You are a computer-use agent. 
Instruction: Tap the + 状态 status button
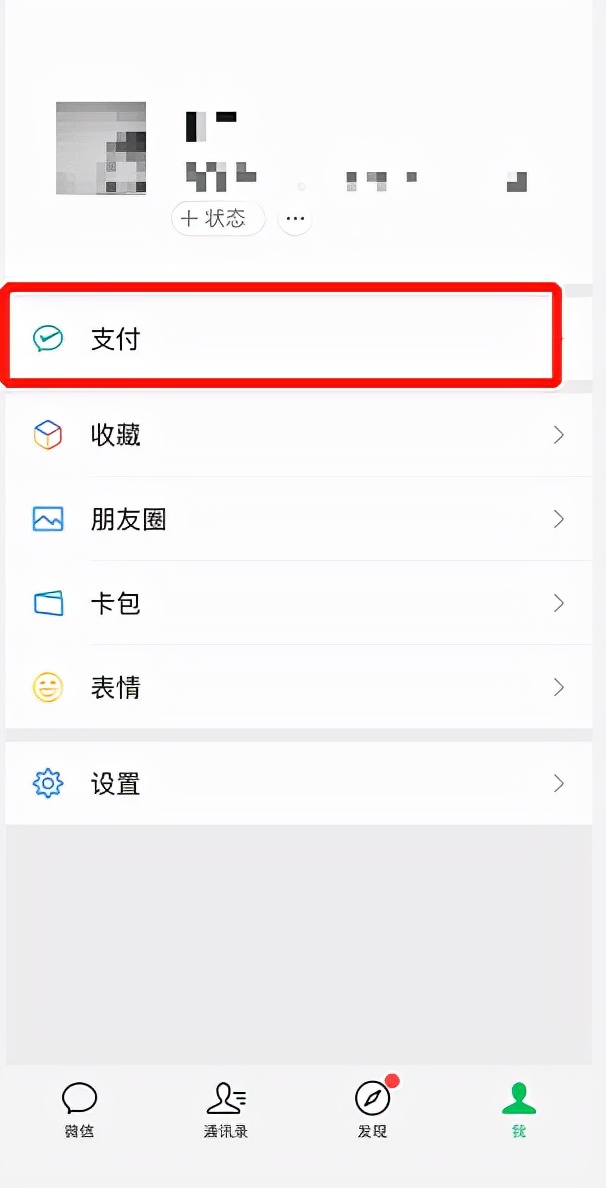[217, 218]
